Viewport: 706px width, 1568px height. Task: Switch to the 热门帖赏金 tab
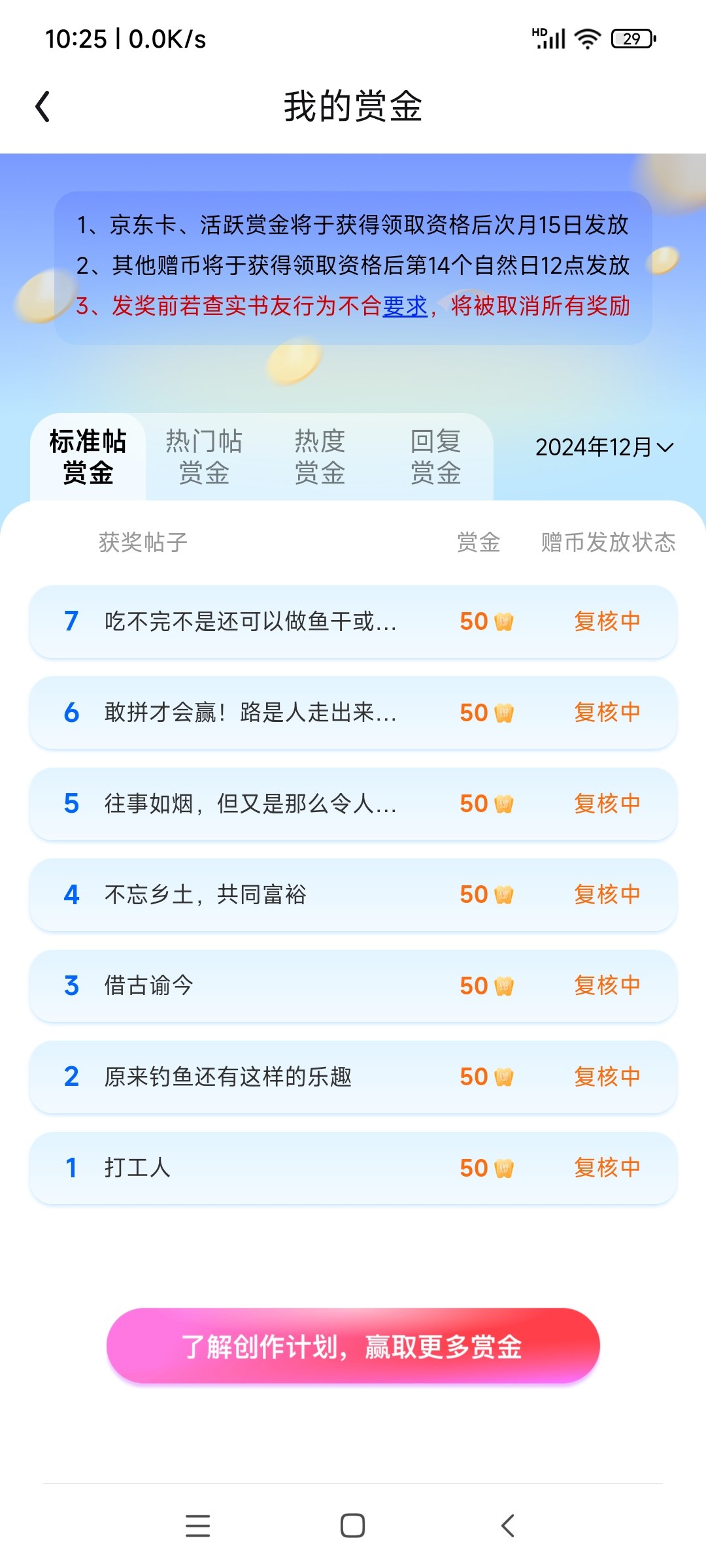(204, 457)
